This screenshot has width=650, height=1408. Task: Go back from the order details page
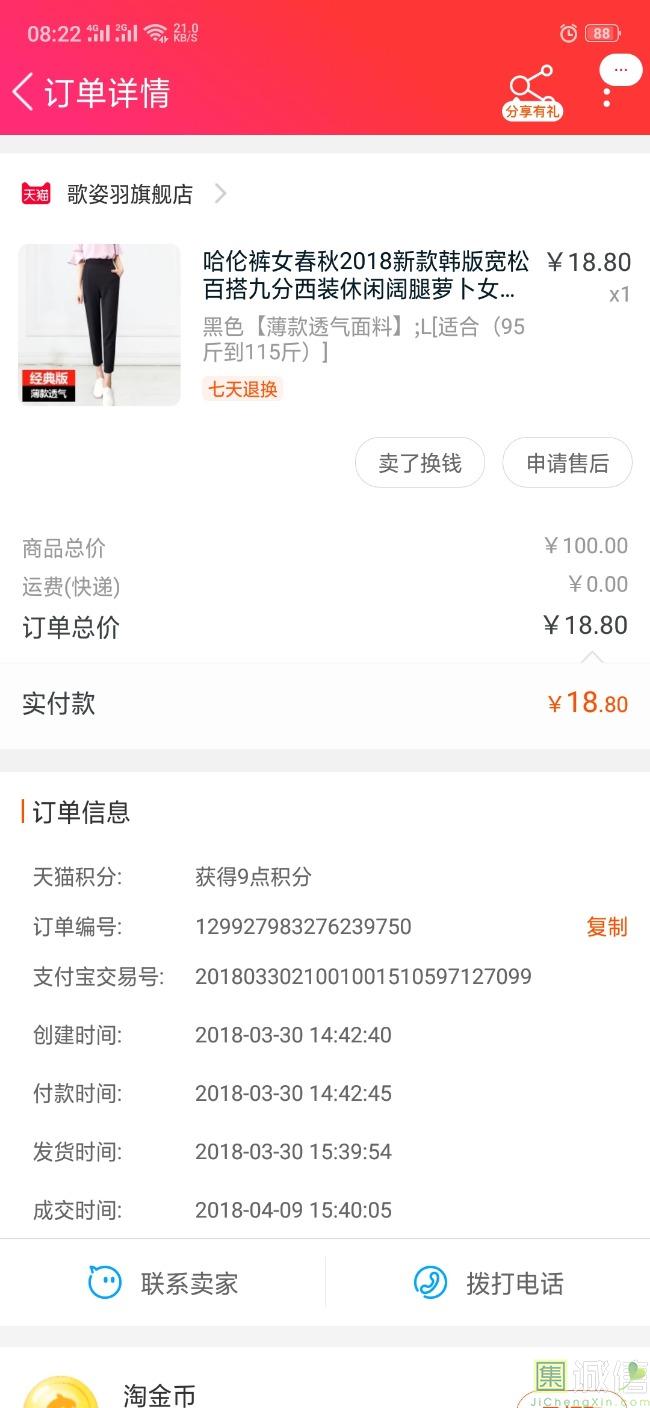(24, 92)
